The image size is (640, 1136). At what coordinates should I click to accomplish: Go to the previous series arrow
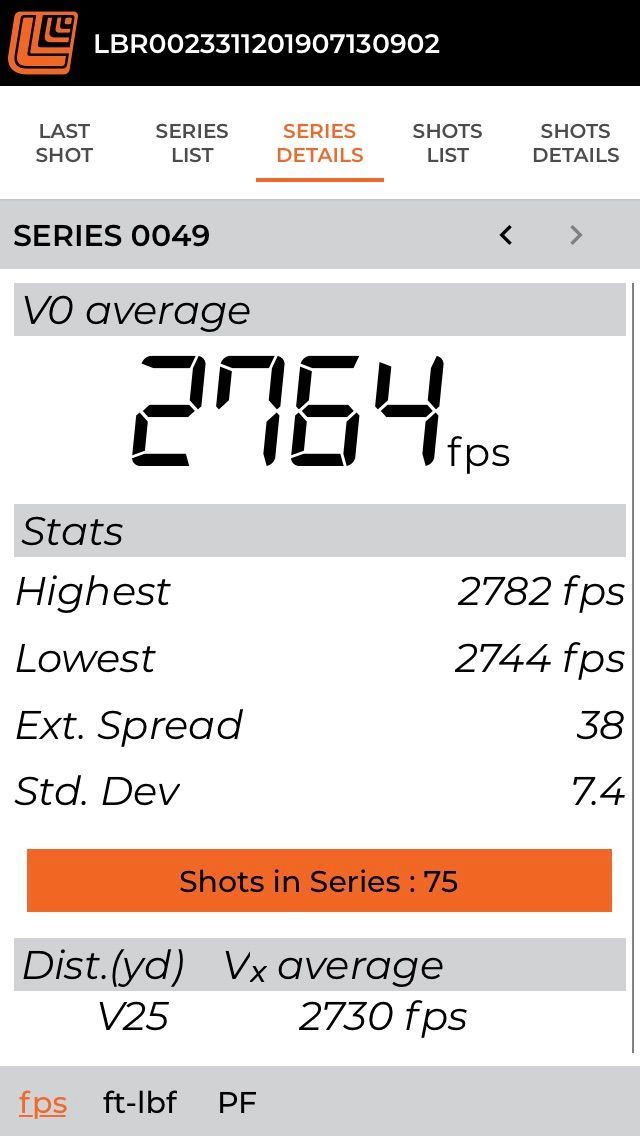click(x=506, y=235)
